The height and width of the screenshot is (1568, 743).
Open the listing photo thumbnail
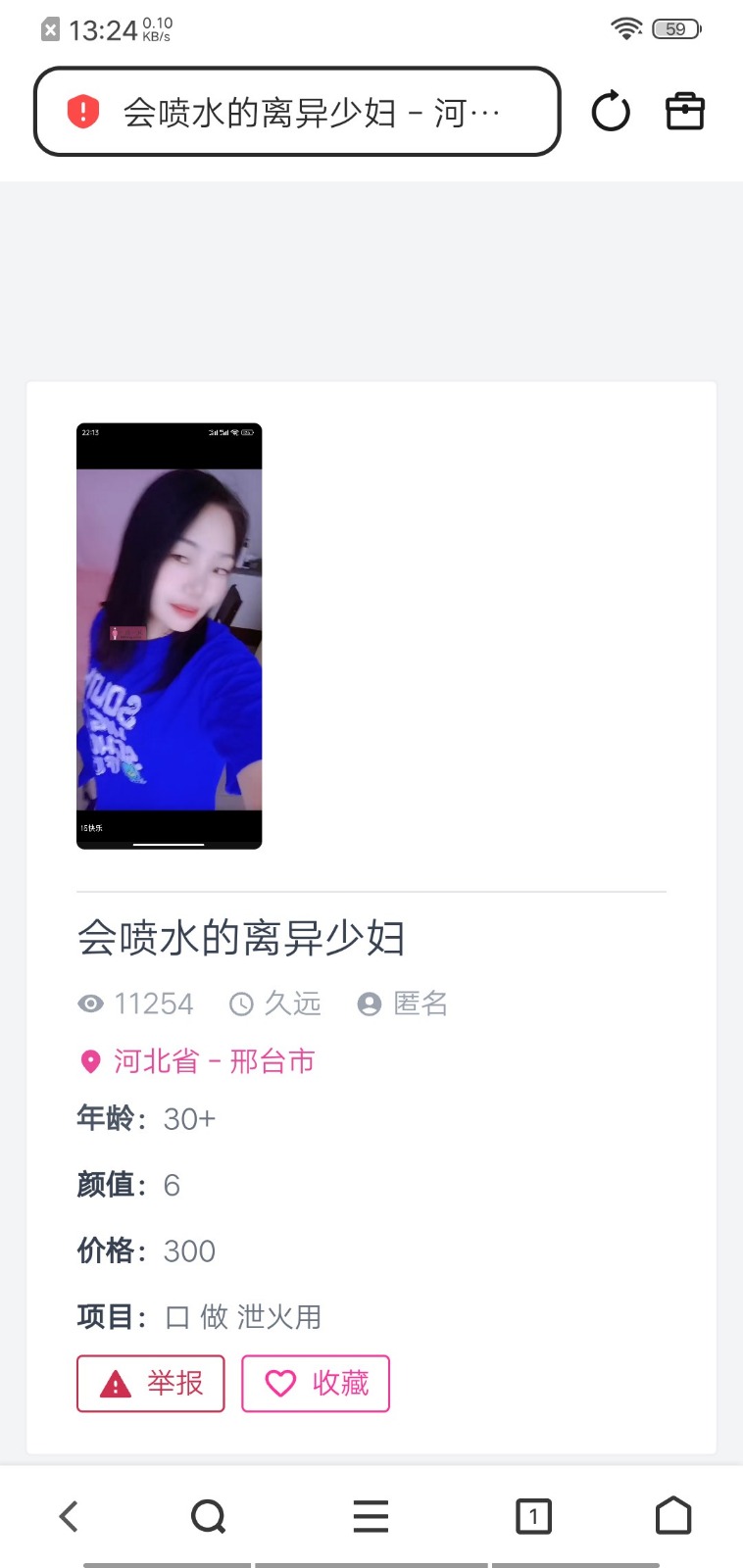click(x=169, y=636)
